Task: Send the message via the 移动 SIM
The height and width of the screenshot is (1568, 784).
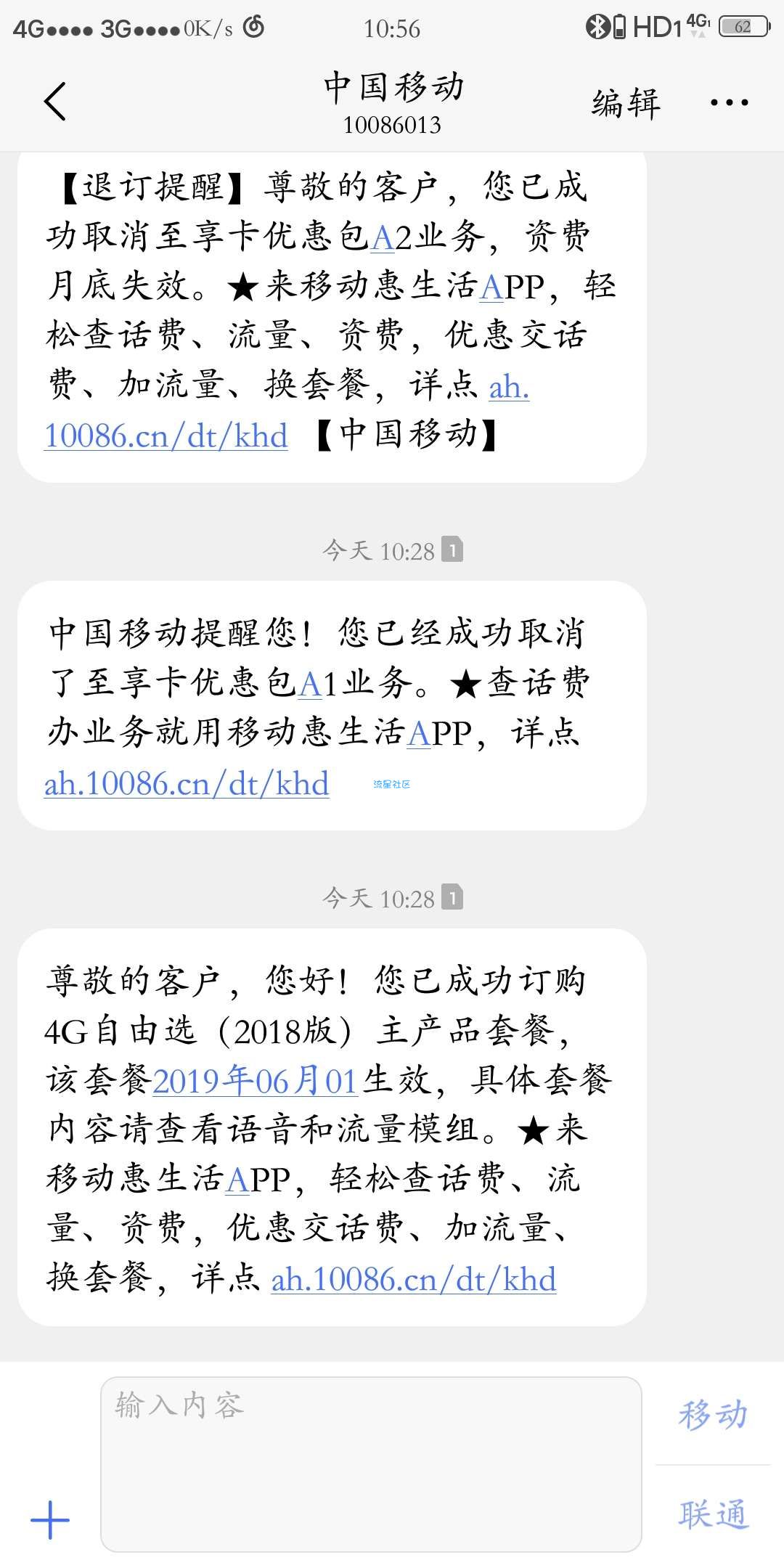Action: (713, 1414)
